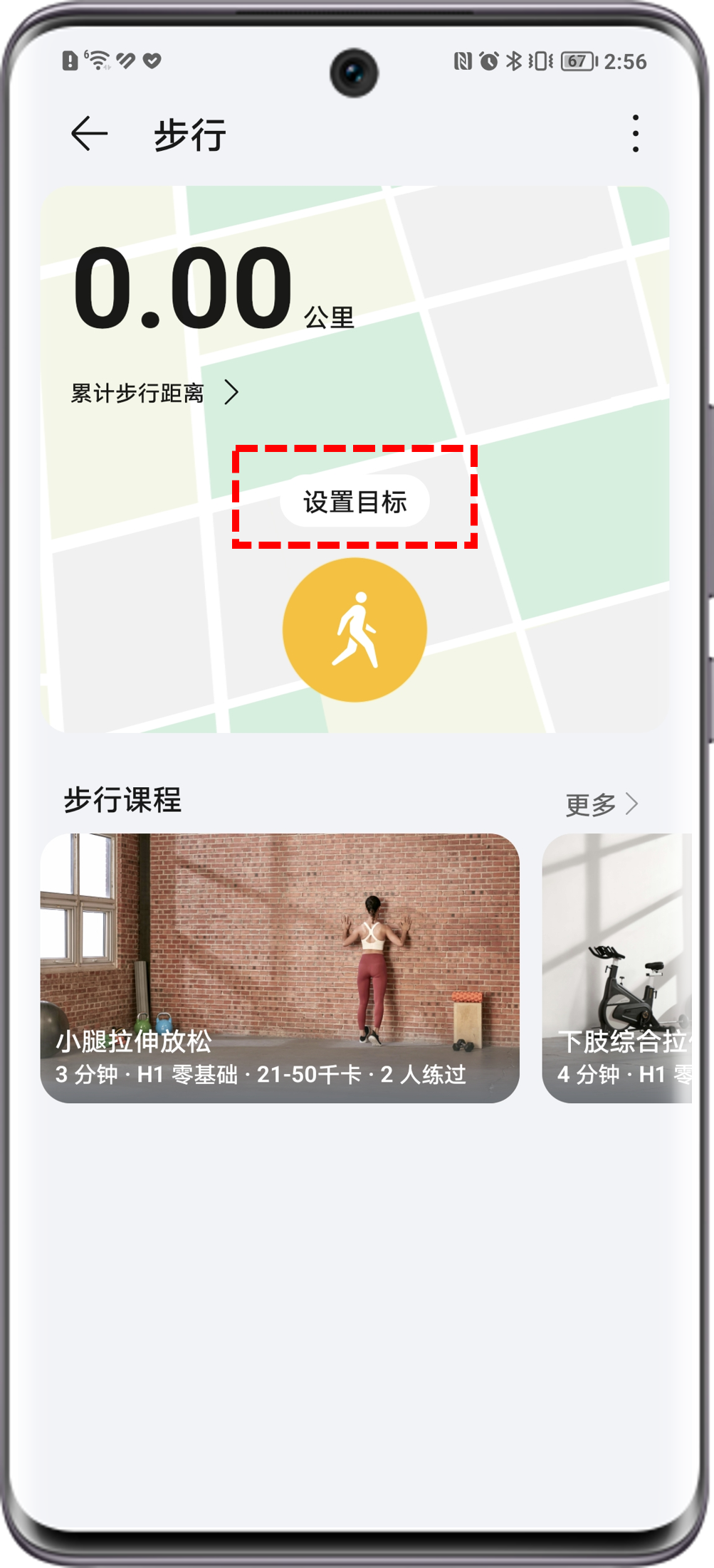
Task: Open 累计步行距离 details
Action: tap(155, 393)
